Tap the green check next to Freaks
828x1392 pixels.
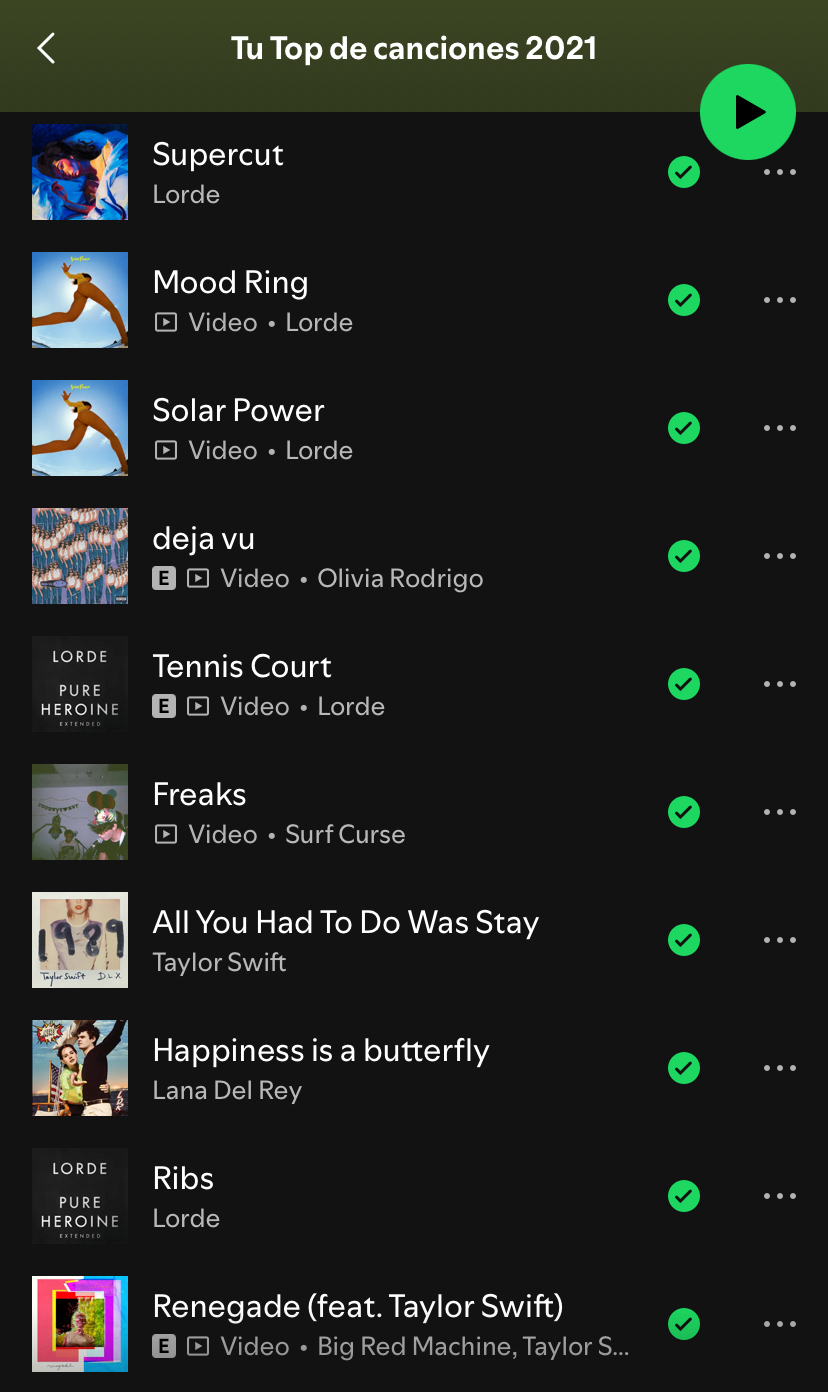tap(684, 812)
